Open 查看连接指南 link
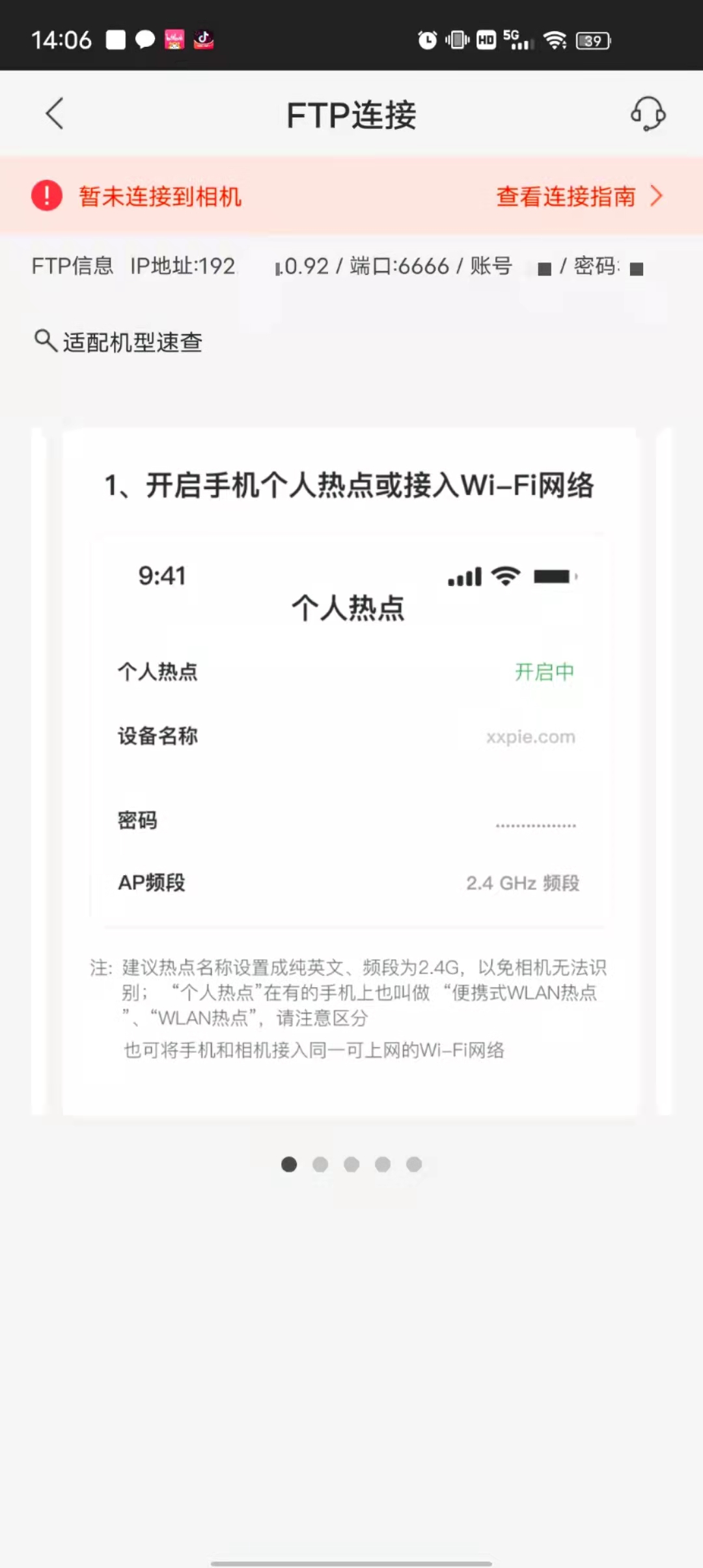703x1568 pixels. tap(579, 196)
